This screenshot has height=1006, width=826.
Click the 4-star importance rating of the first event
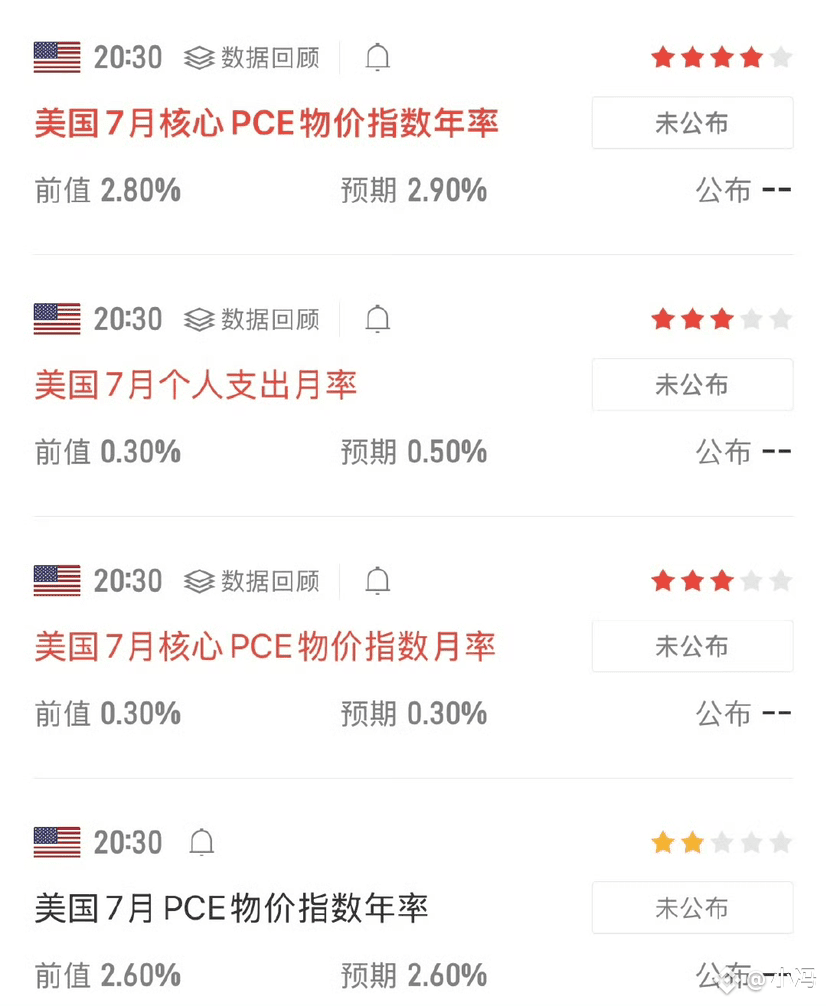point(721,57)
